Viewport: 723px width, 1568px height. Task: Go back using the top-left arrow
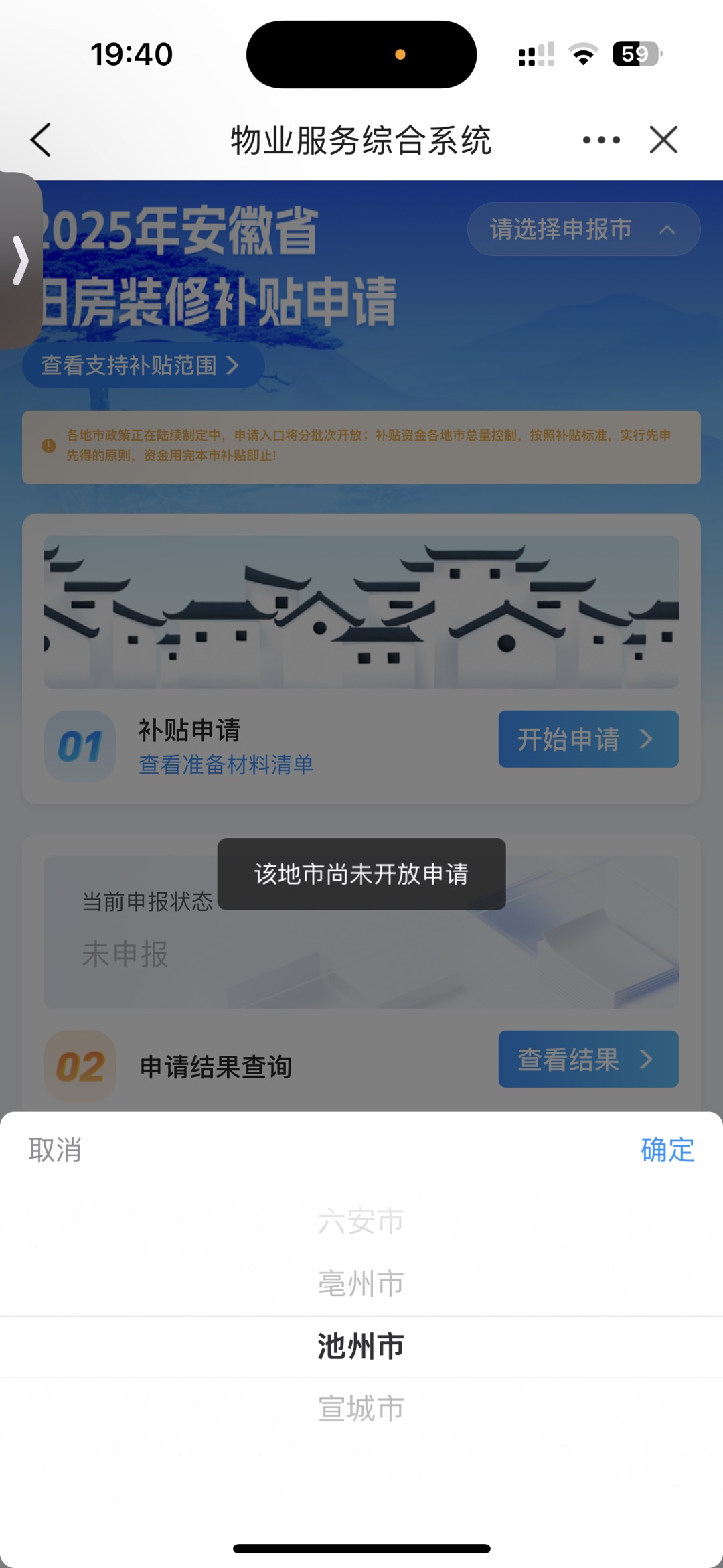point(41,140)
